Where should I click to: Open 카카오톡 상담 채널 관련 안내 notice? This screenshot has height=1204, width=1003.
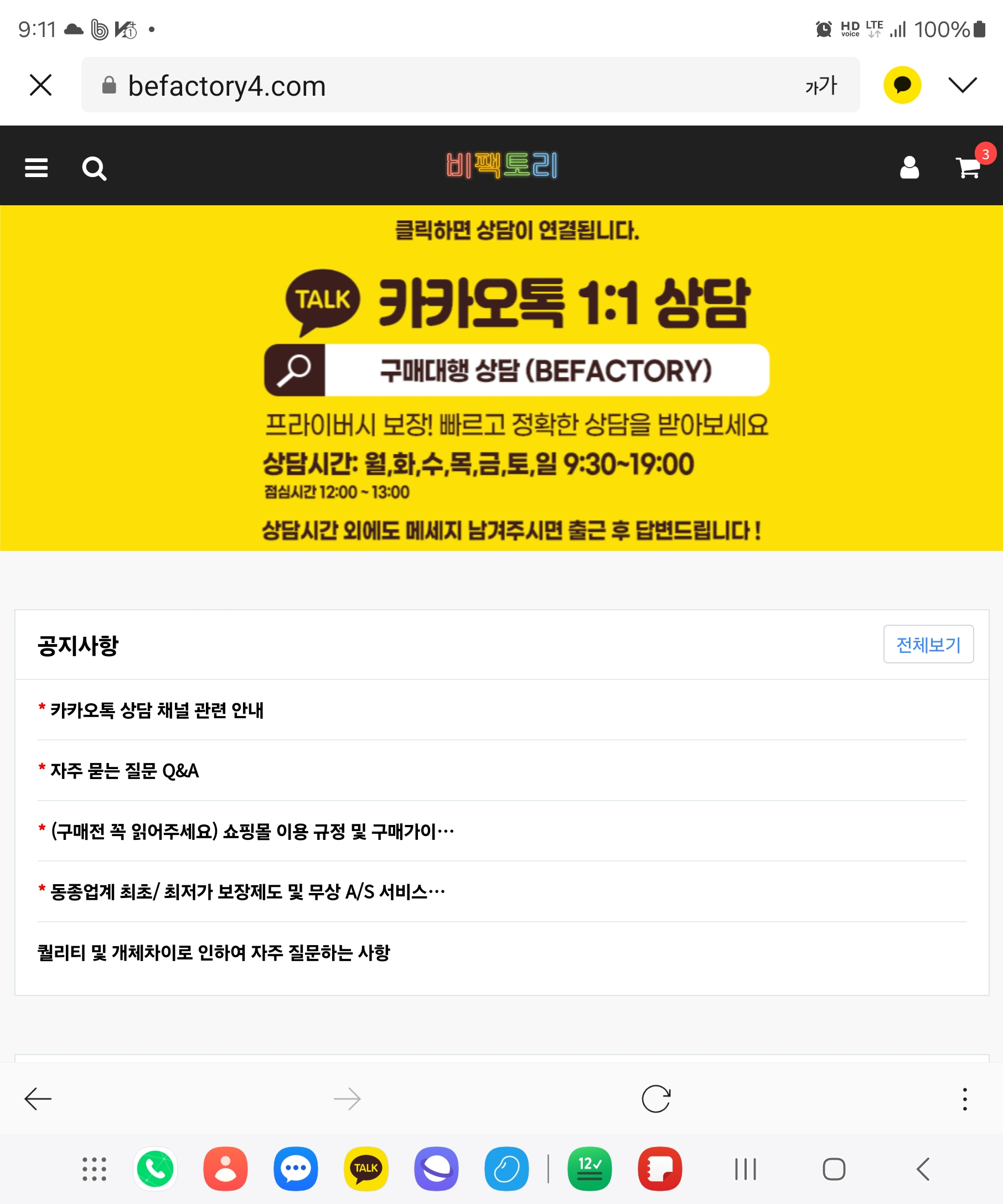click(157, 710)
